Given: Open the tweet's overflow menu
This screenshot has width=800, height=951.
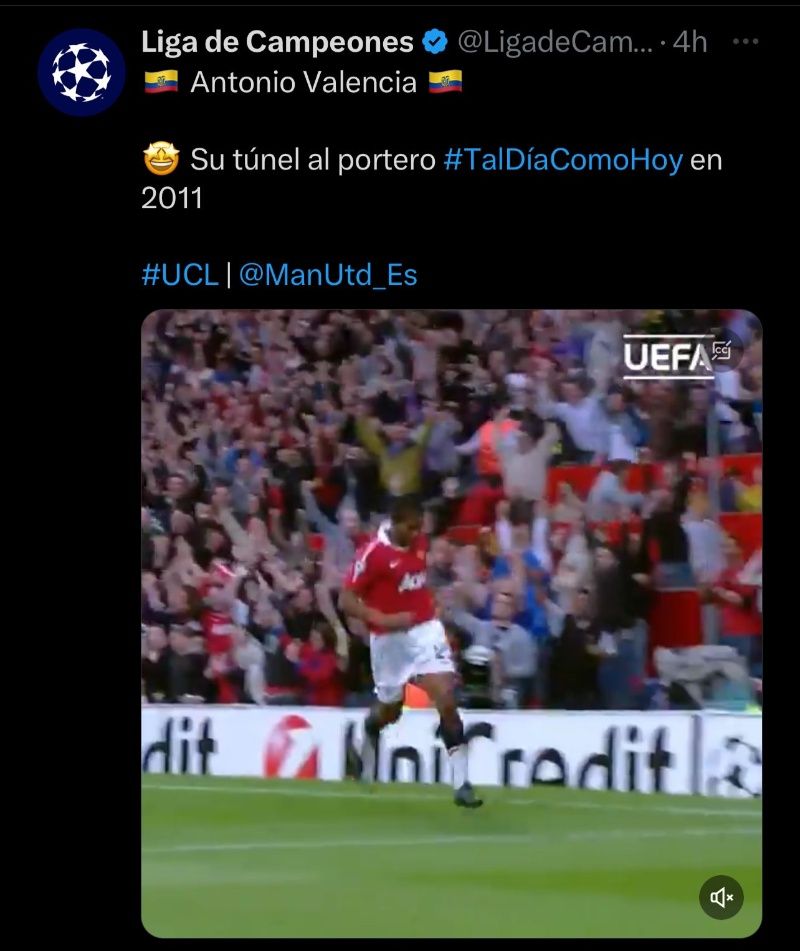Looking at the screenshot, I should (746, 42).
